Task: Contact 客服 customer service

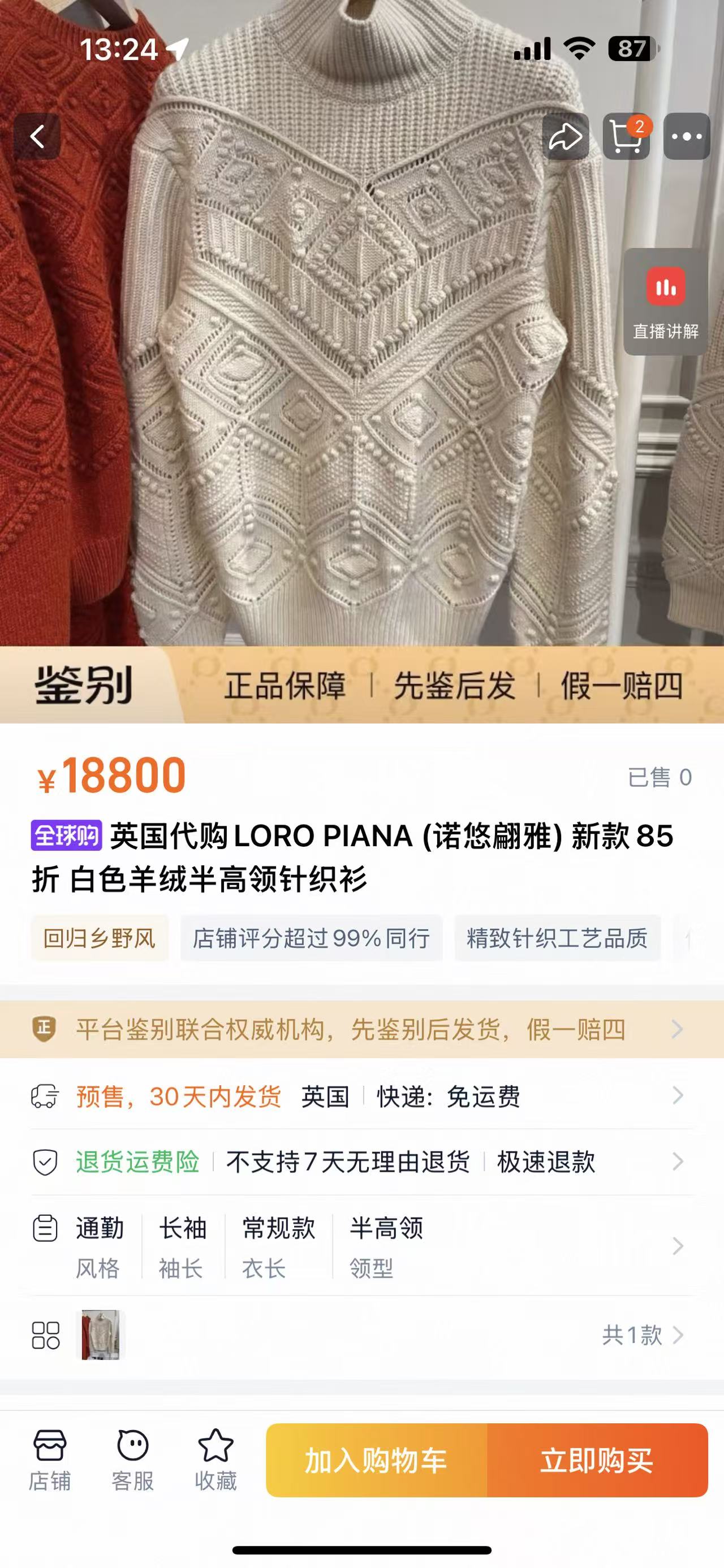Action: click(133, 1459)
